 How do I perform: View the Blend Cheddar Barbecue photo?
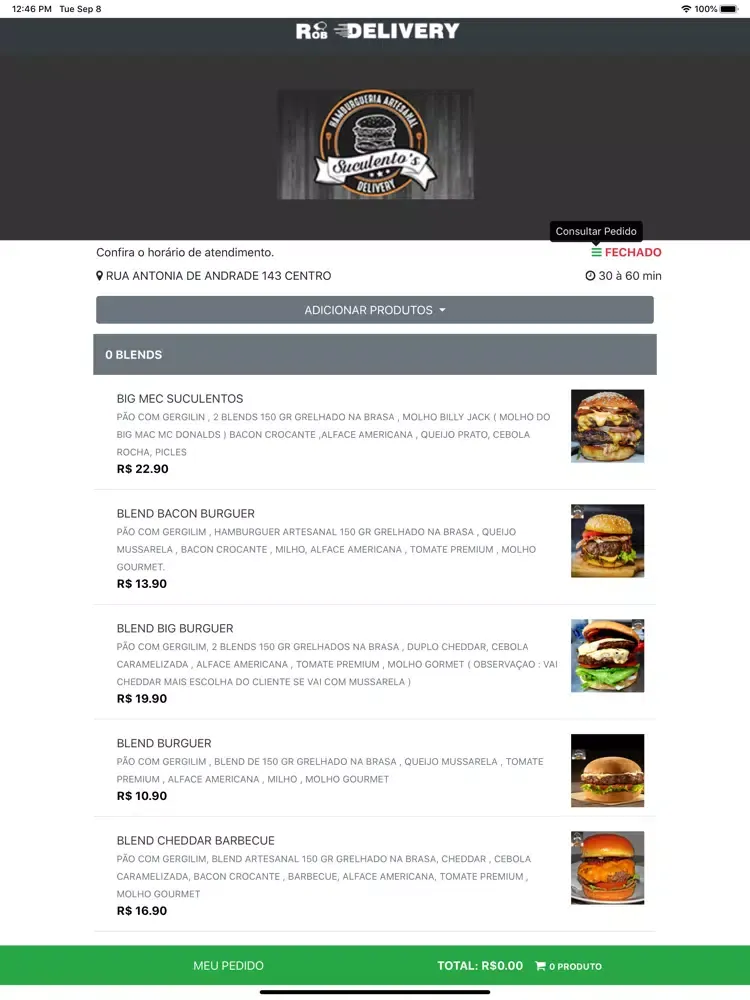pyautogui.click(x=607, y=868)
